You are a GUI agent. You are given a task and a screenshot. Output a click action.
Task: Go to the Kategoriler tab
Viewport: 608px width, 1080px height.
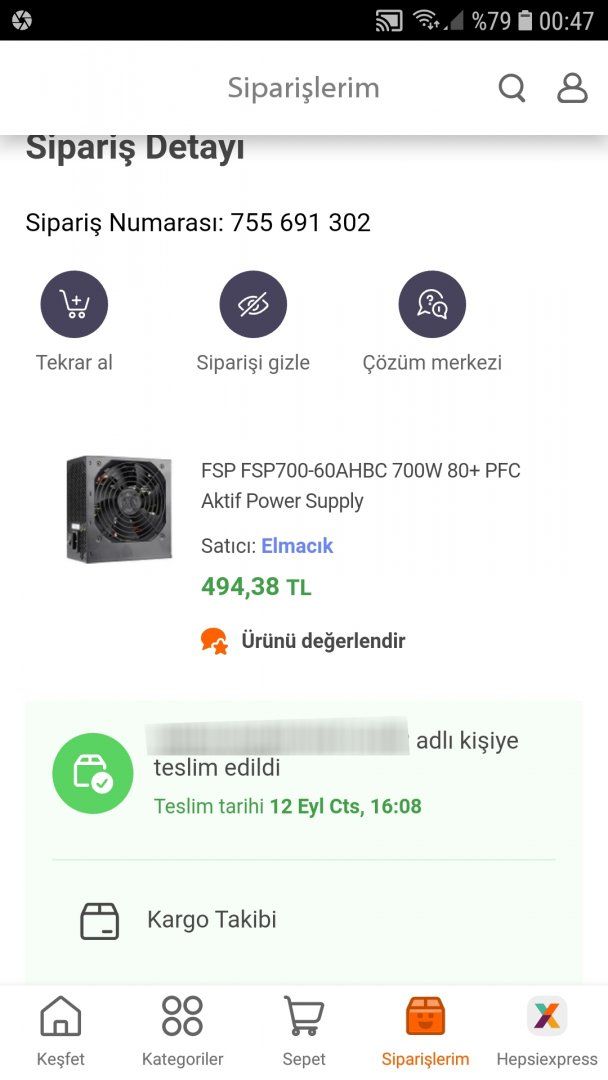[182, 1031]
